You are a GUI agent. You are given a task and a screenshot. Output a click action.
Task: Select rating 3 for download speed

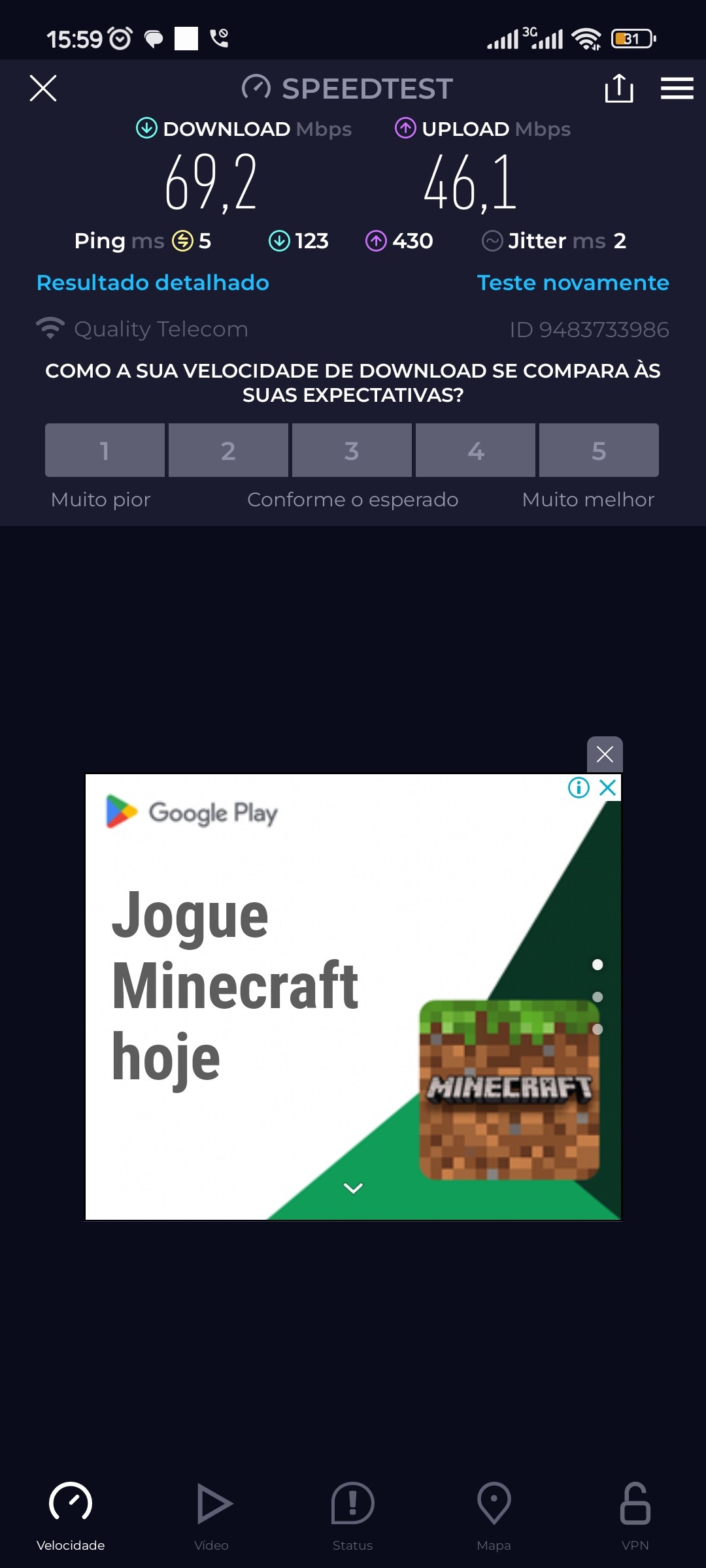click(352, 450)
